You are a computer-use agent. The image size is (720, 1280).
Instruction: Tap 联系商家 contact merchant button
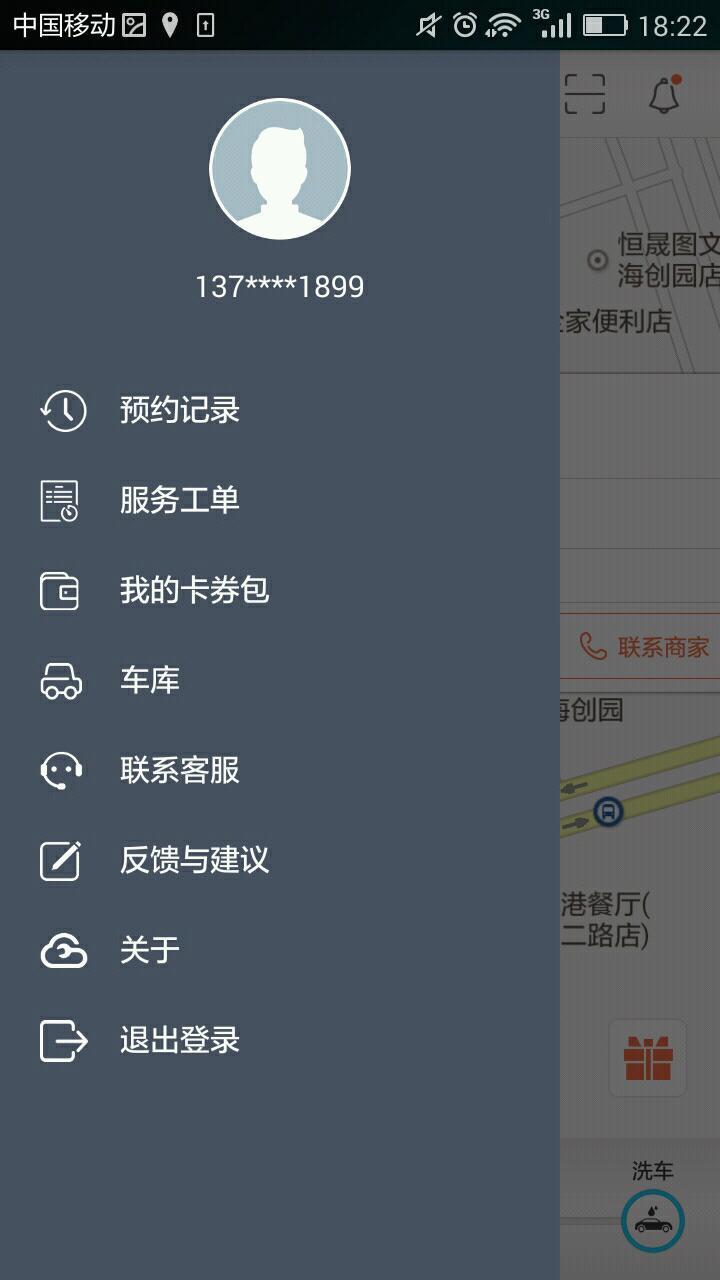pos(645,646)
